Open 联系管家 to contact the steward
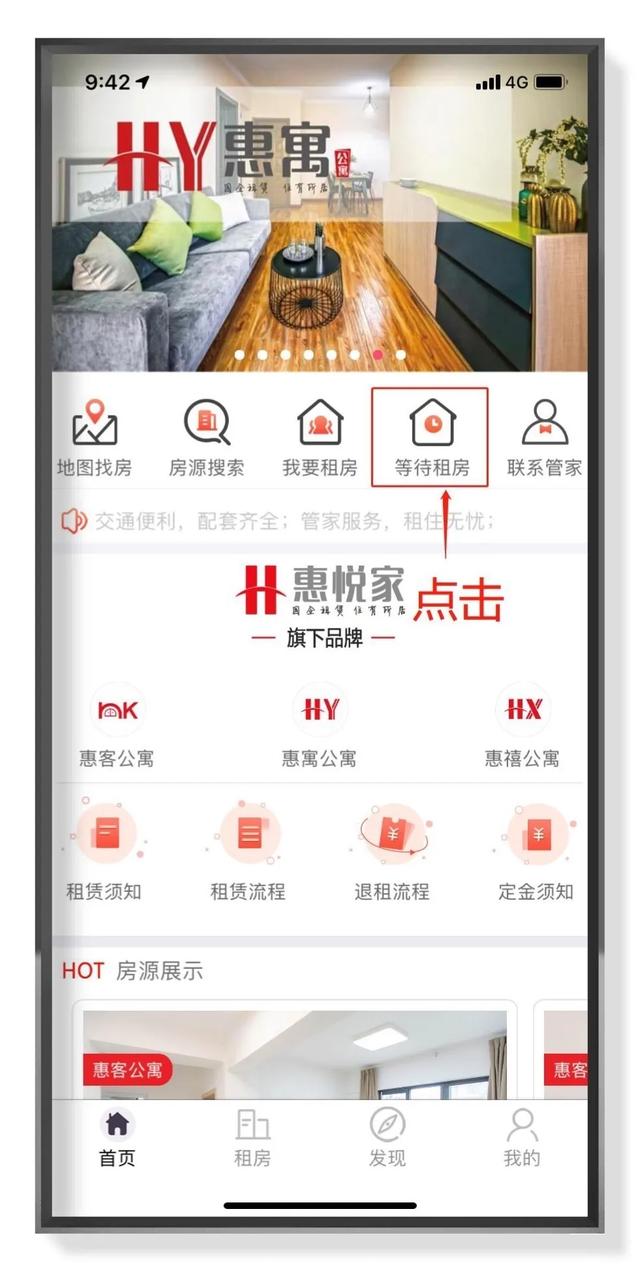Screen dimensions: 640x1269 pos(544,438)
